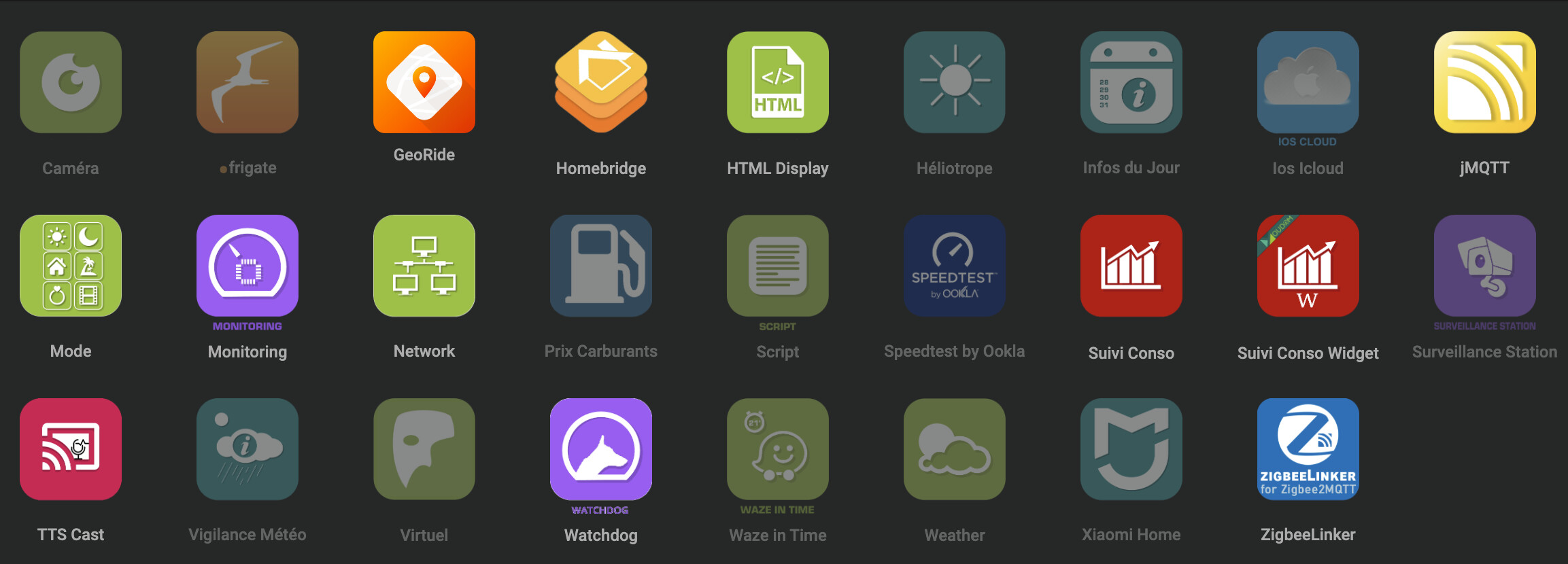Open the Monitoring plugin
Screen dimensions: 1568x564
(x=248, y=266)
